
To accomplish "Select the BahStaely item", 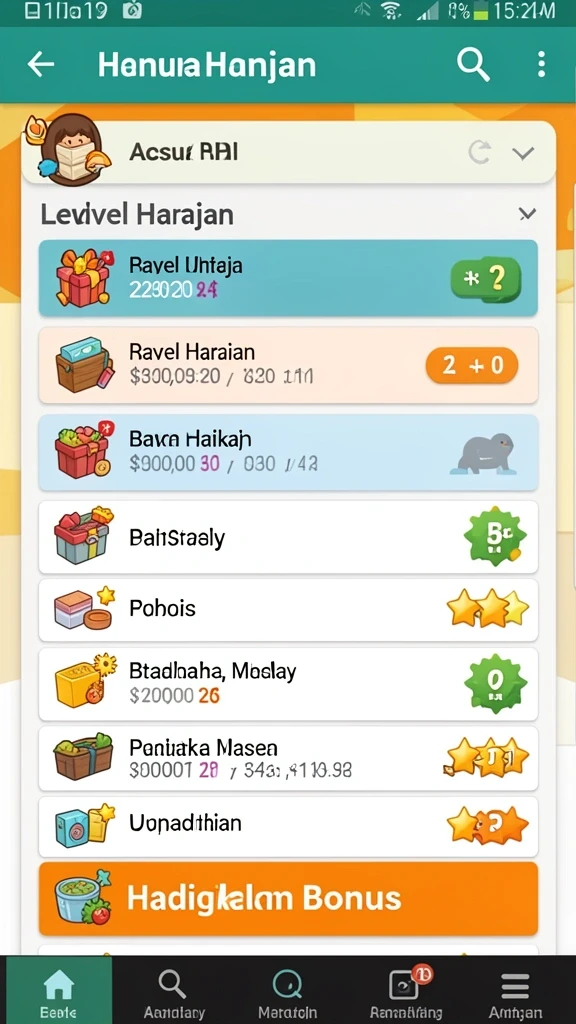I will 288,537.
